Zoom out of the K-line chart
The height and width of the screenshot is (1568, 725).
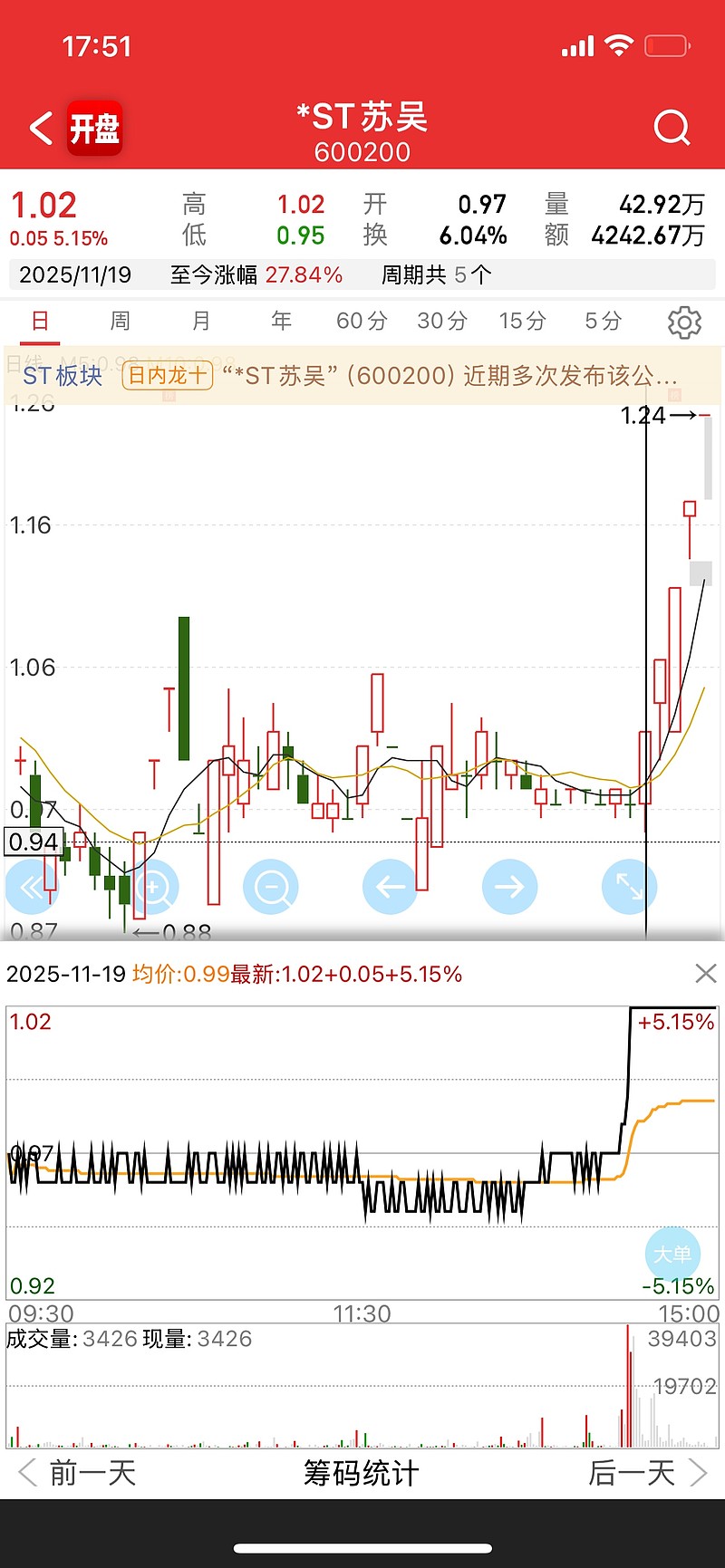pyautogui.click(x=271, y=887)
